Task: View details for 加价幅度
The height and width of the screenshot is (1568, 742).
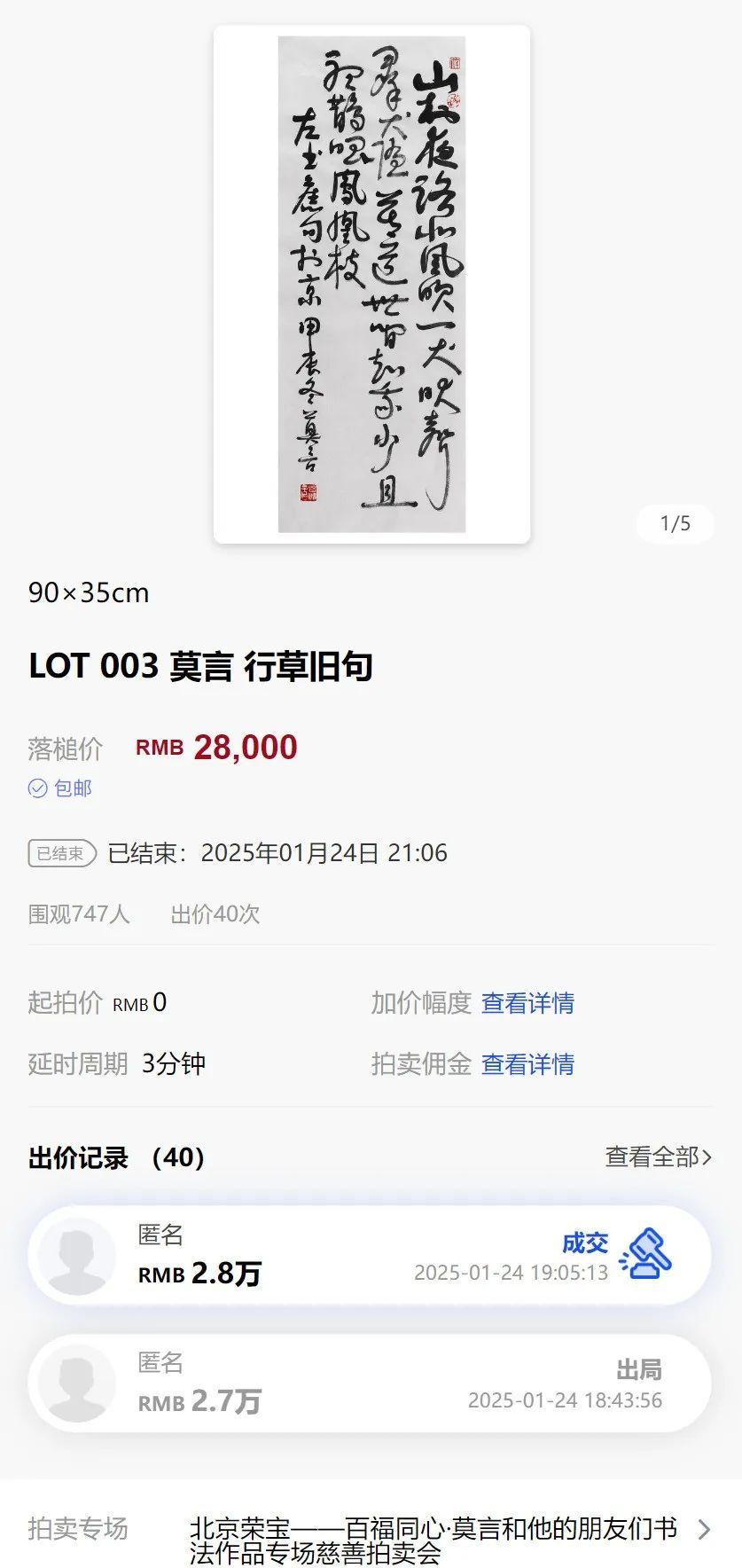Action: pyautogui.click(x=527, y=1003)
